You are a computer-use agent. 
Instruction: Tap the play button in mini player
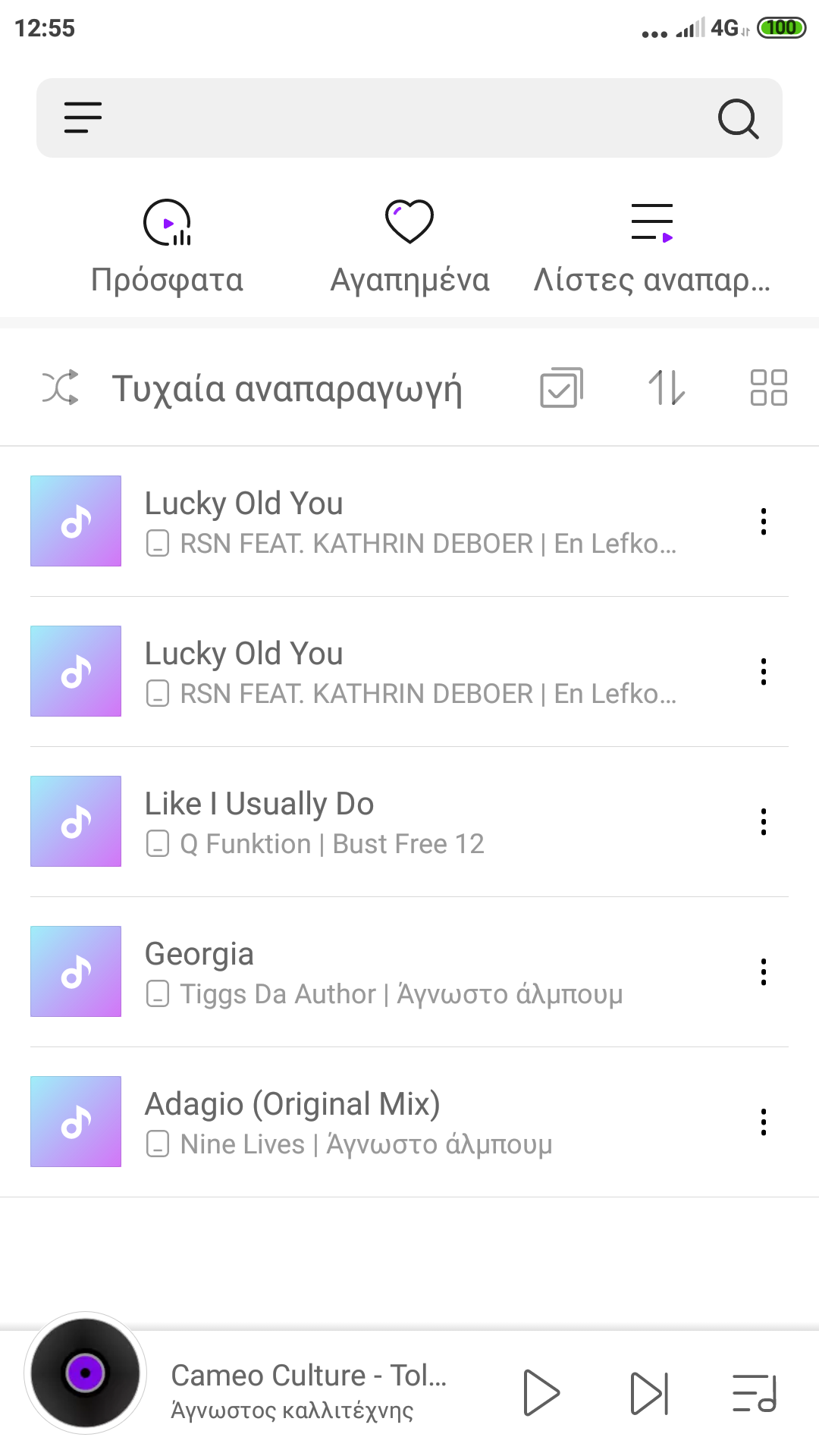click(541, 1393)
